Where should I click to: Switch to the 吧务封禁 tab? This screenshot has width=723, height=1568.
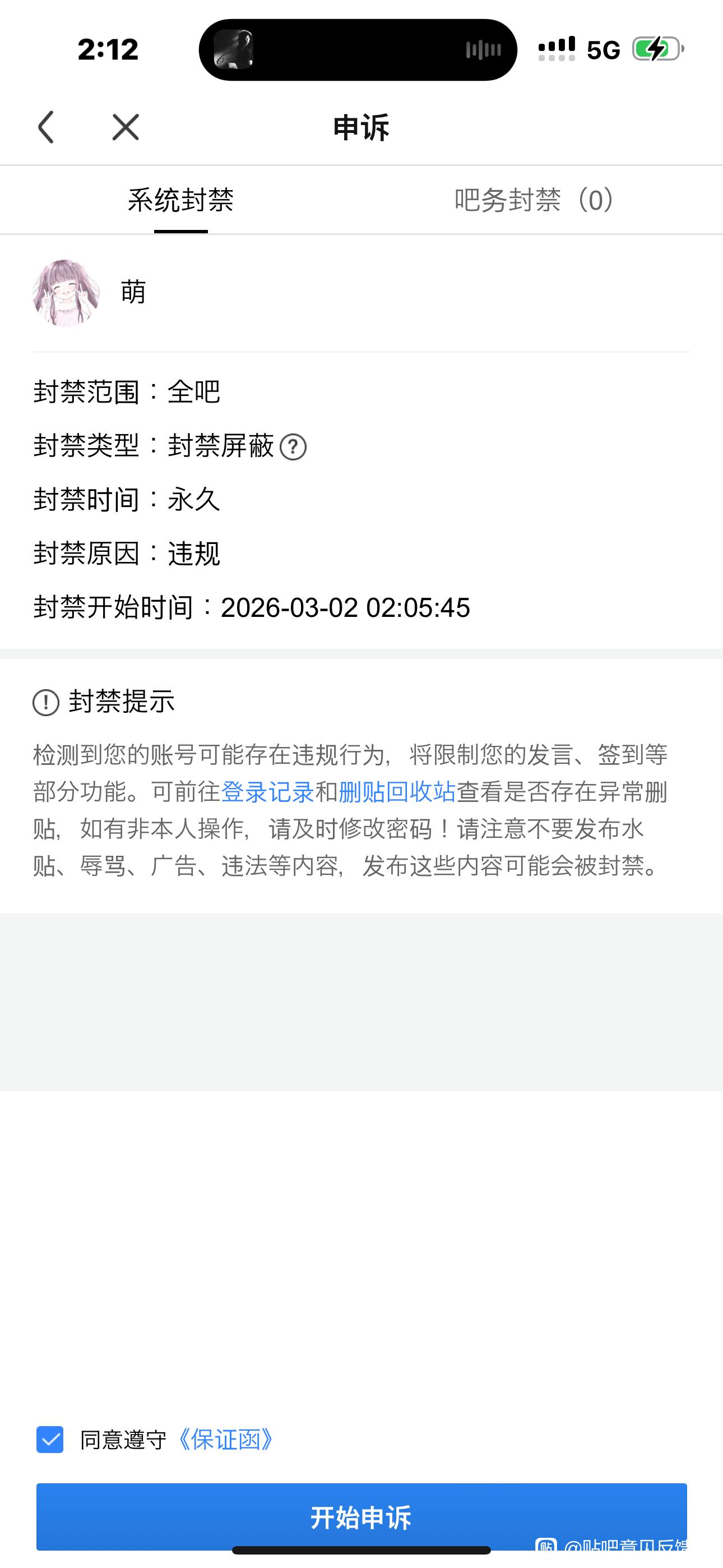click(534, 200)
